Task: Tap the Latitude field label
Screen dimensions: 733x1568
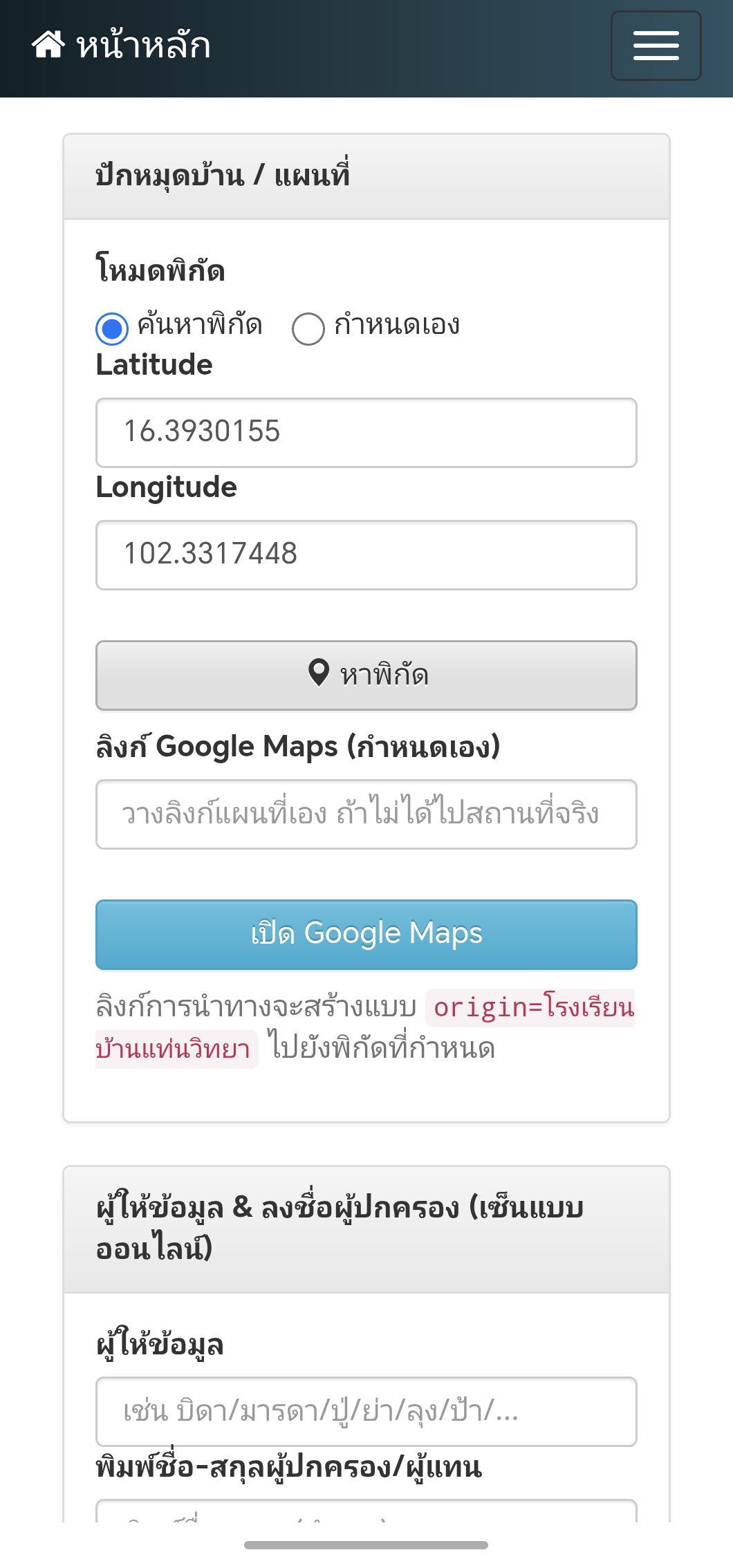Action: point(154,364)
